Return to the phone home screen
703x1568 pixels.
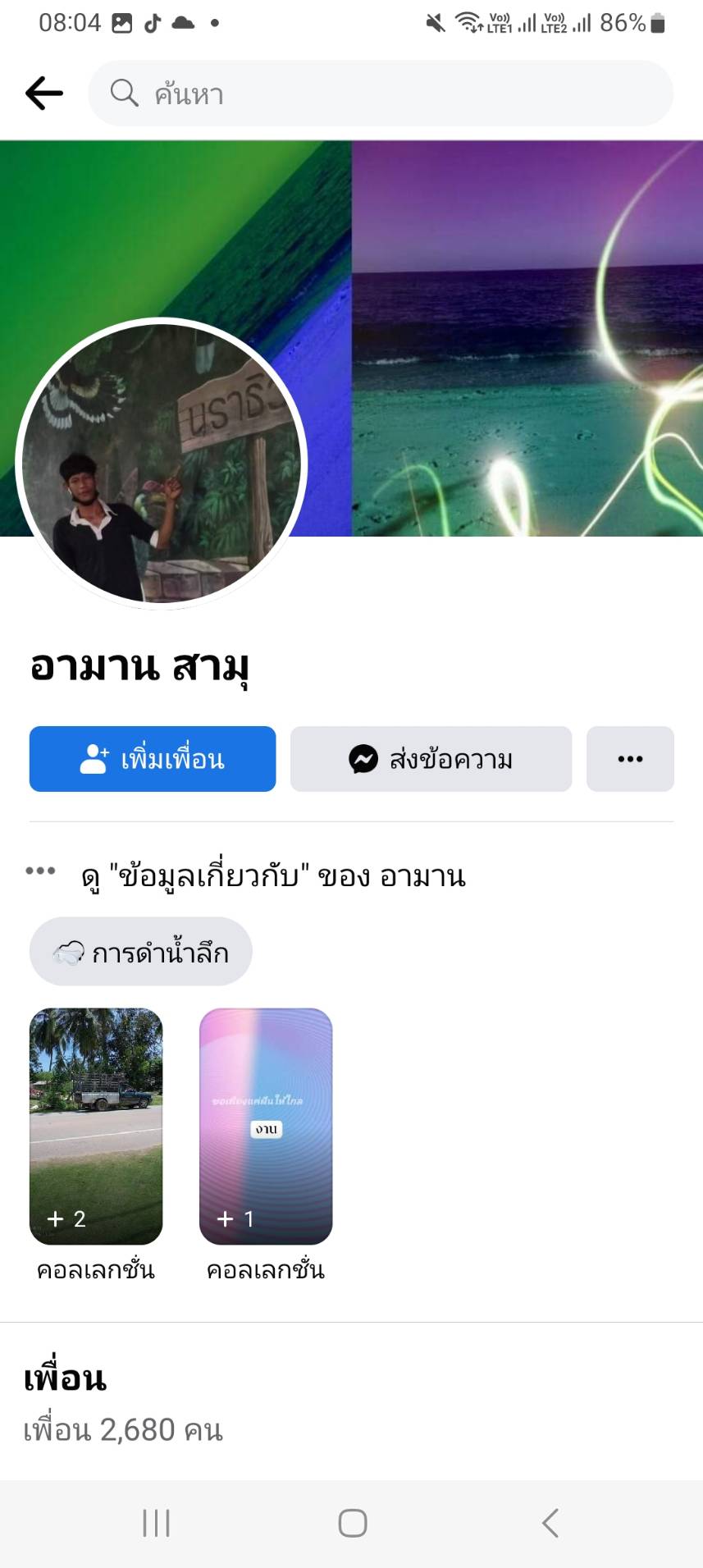[x=353, y=1523]
